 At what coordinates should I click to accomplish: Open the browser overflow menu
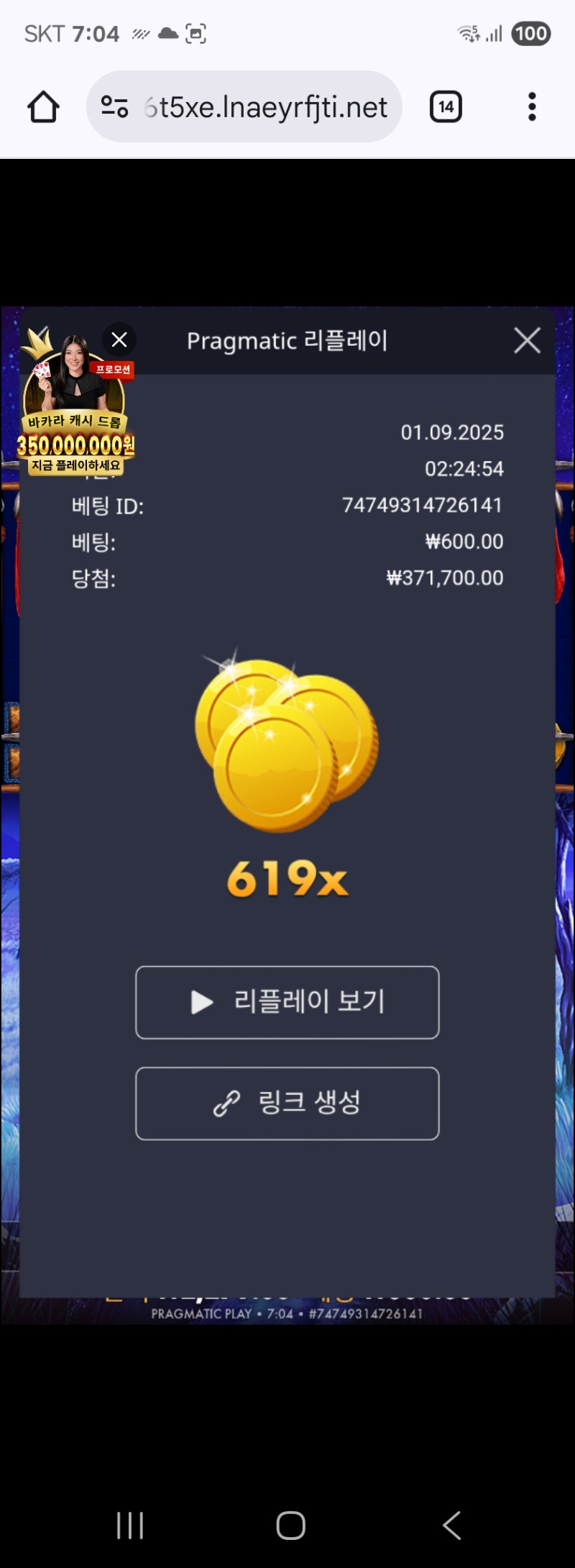pos(532,107)
